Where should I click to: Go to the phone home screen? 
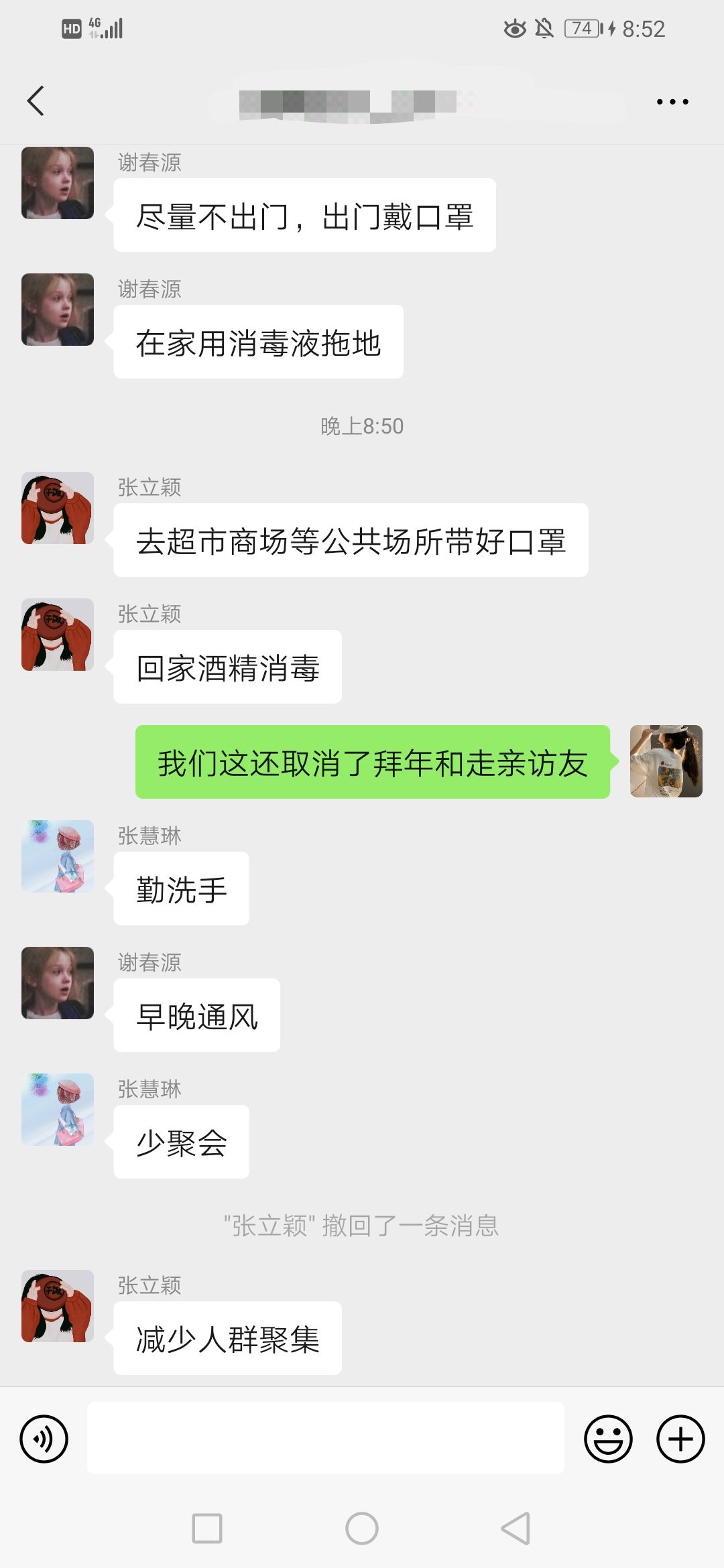pyautogui.click(x=362, y=1528)
